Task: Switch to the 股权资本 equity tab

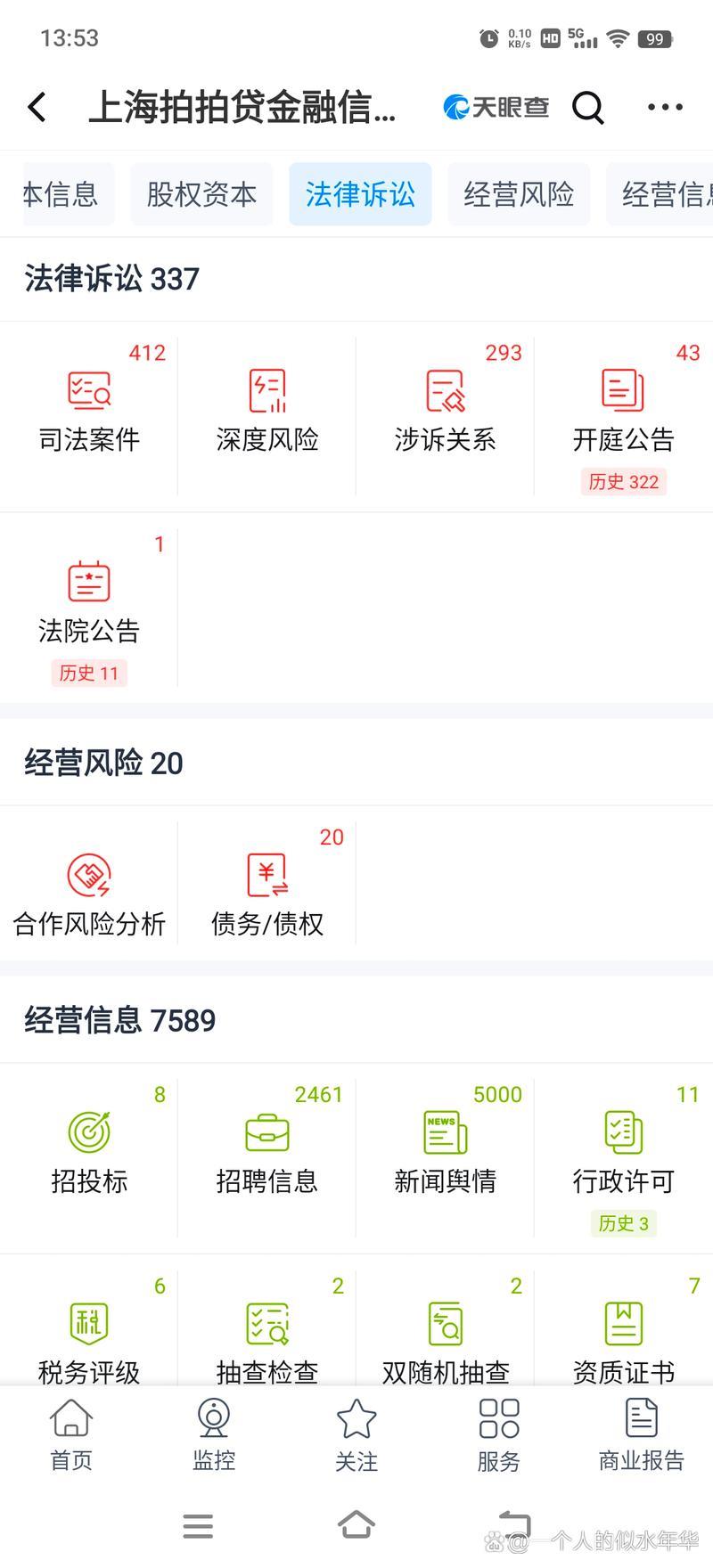Action: 201,194
